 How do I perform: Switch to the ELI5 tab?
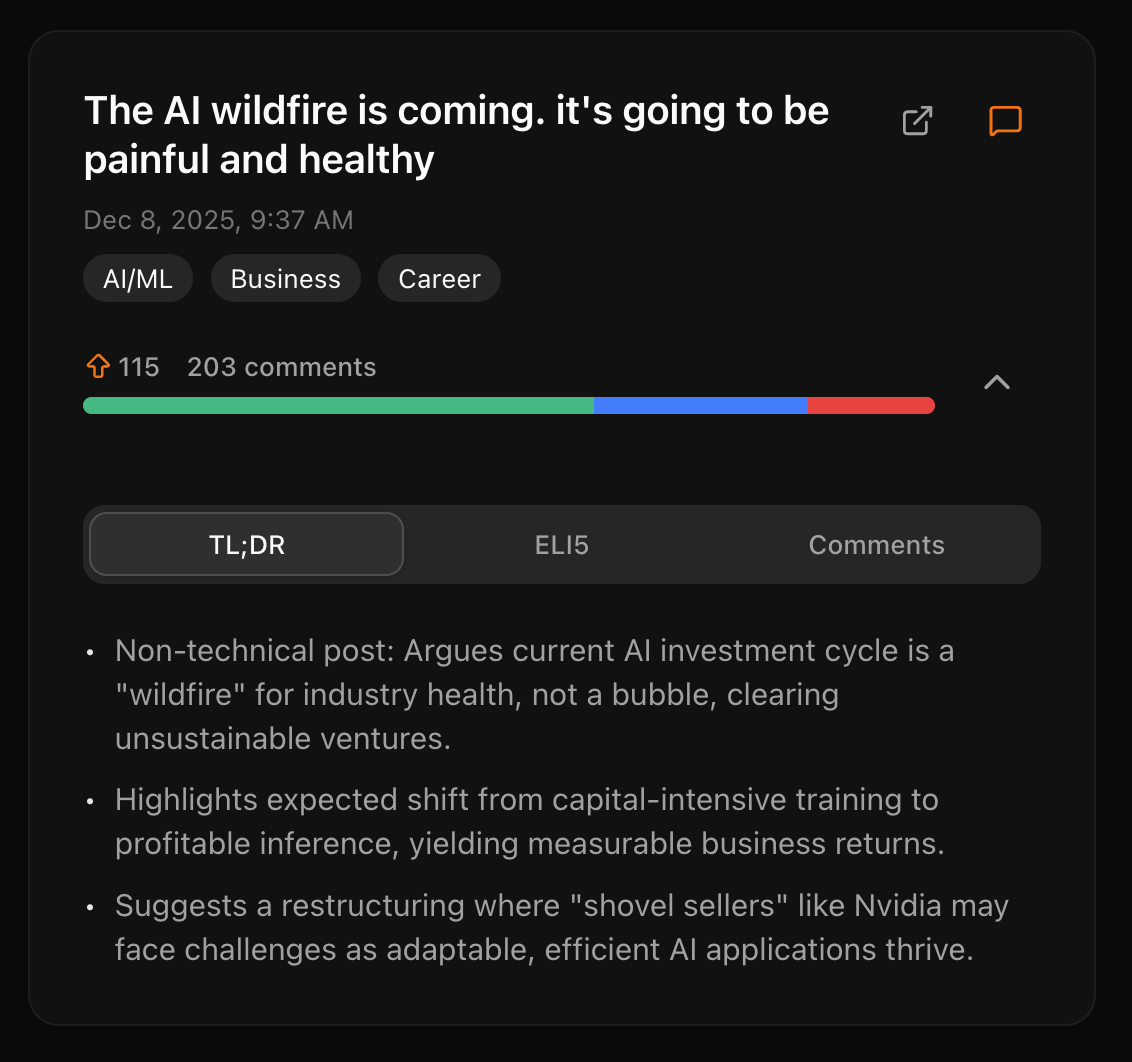pos(562,545)
